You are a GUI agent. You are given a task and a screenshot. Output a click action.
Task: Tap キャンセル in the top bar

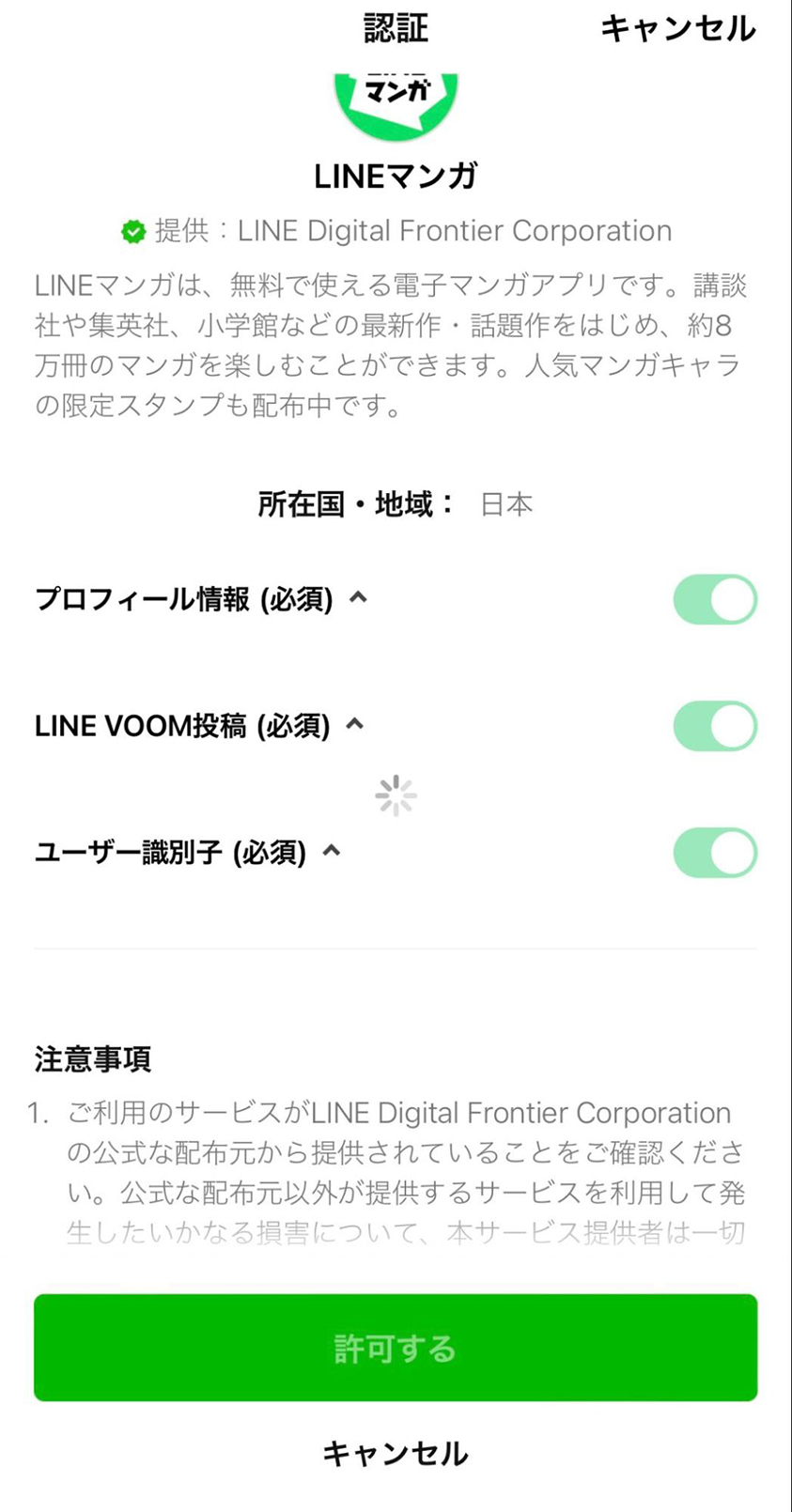click(677, 28)
